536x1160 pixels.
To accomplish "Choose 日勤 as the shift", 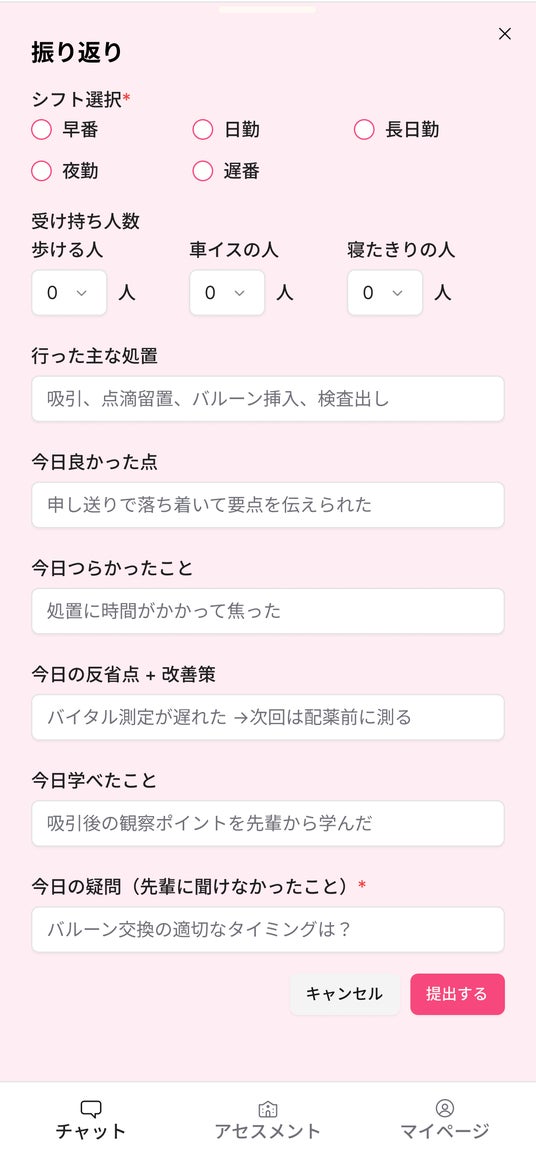I will 203,129.
